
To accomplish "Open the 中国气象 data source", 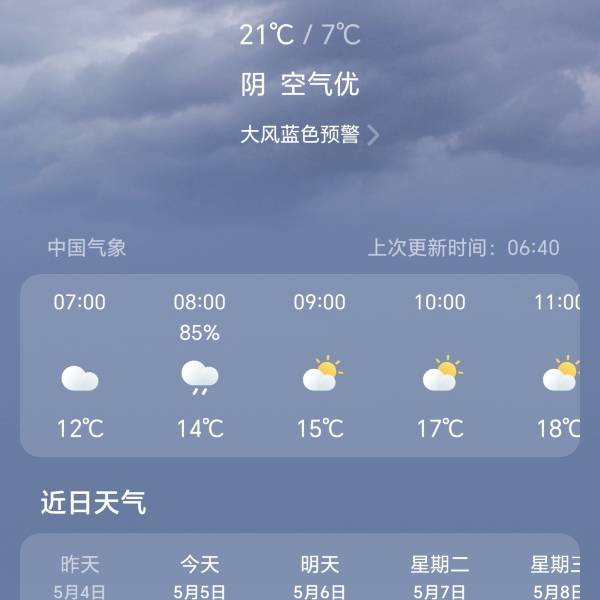I will tap(87, 248).
